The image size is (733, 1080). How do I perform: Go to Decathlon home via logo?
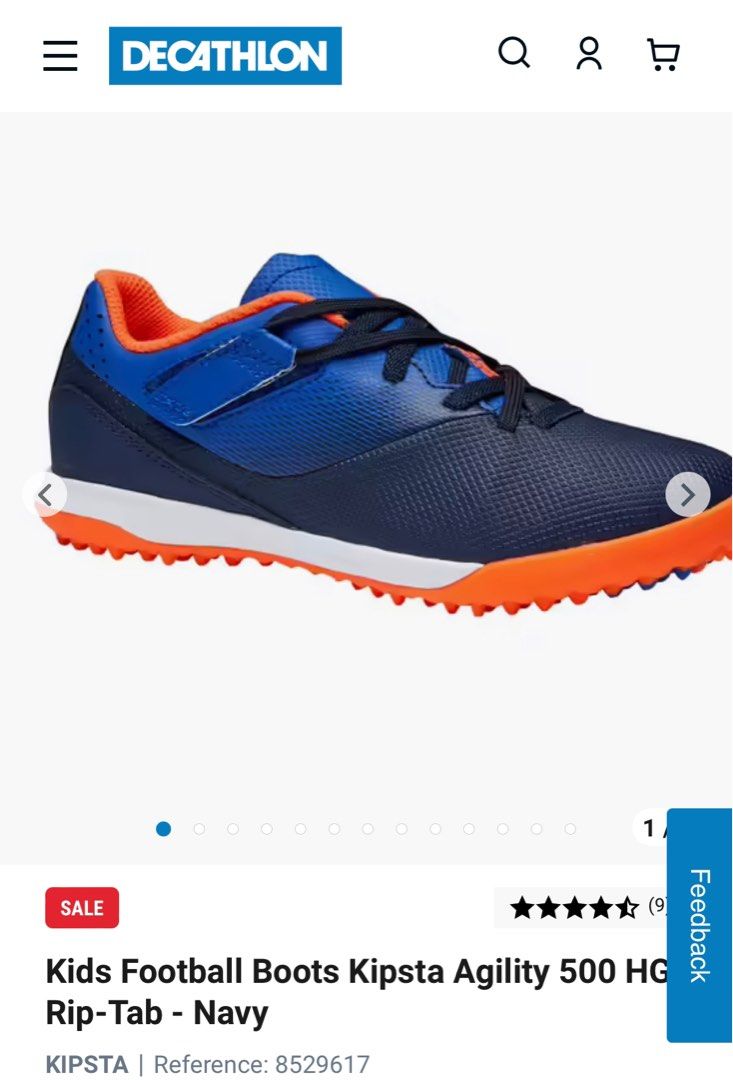click(x=225, y=56)
